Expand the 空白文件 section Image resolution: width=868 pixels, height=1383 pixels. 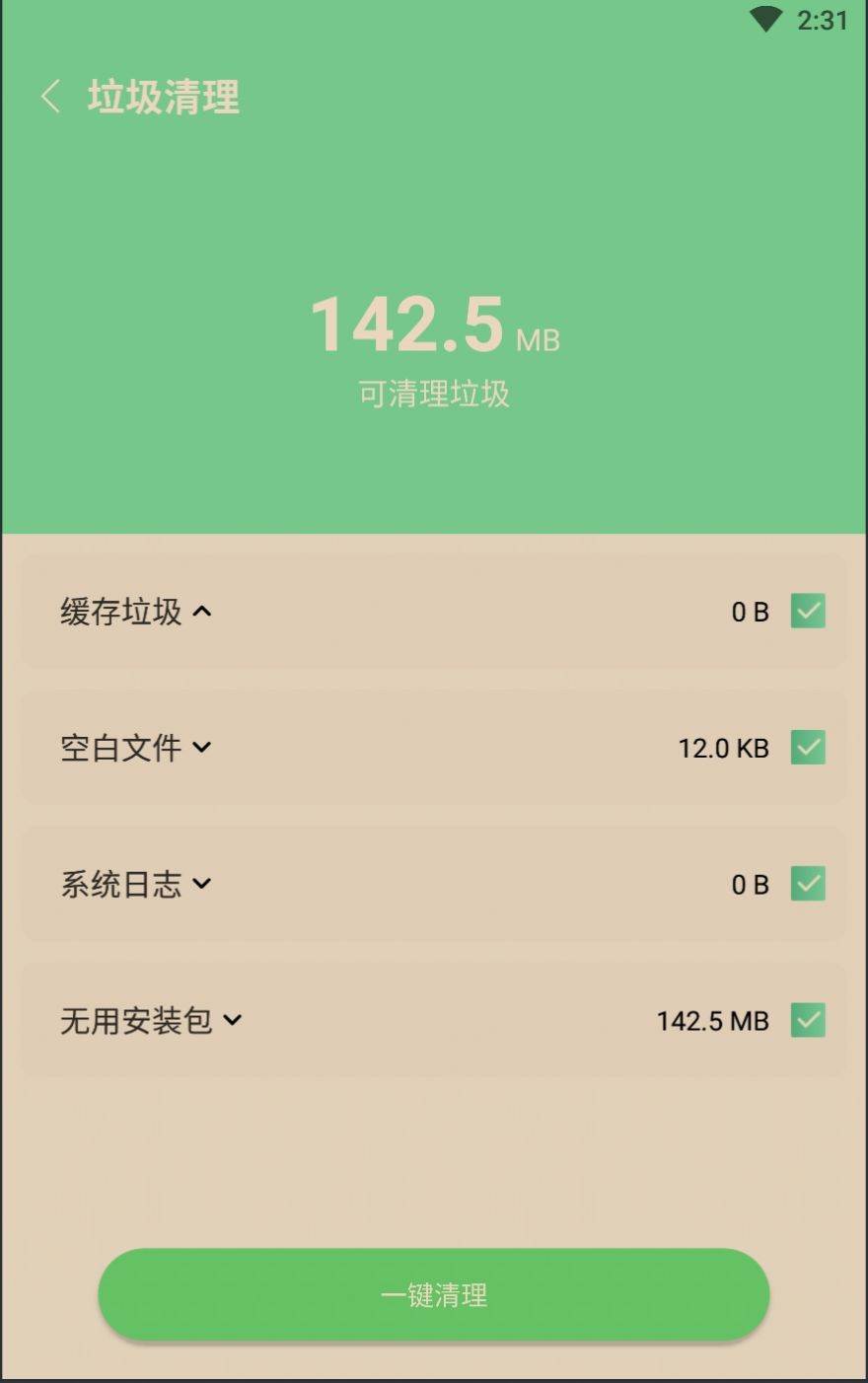(203, 750)
